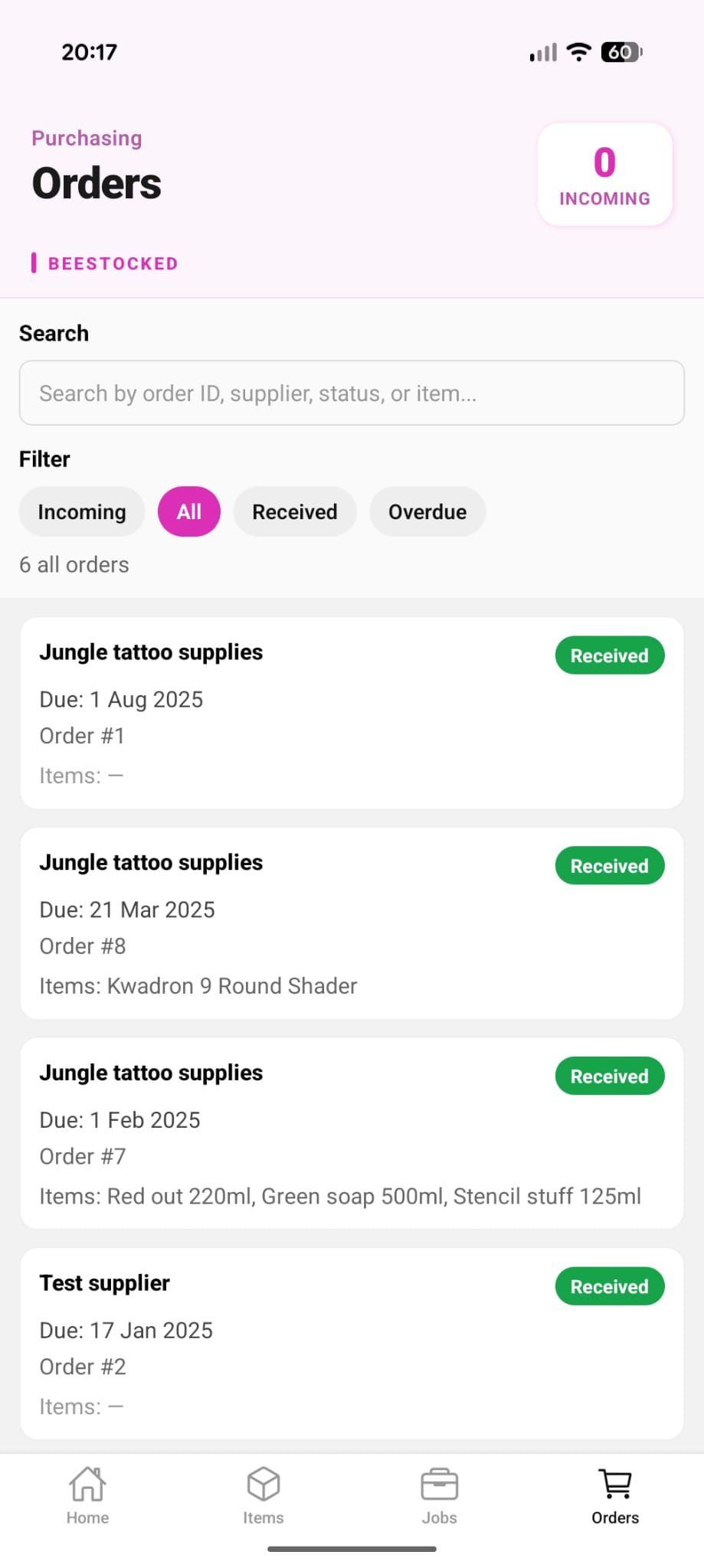
Task: Tap the Received badge showing Kwadron order status
Action: coord(608,866)
